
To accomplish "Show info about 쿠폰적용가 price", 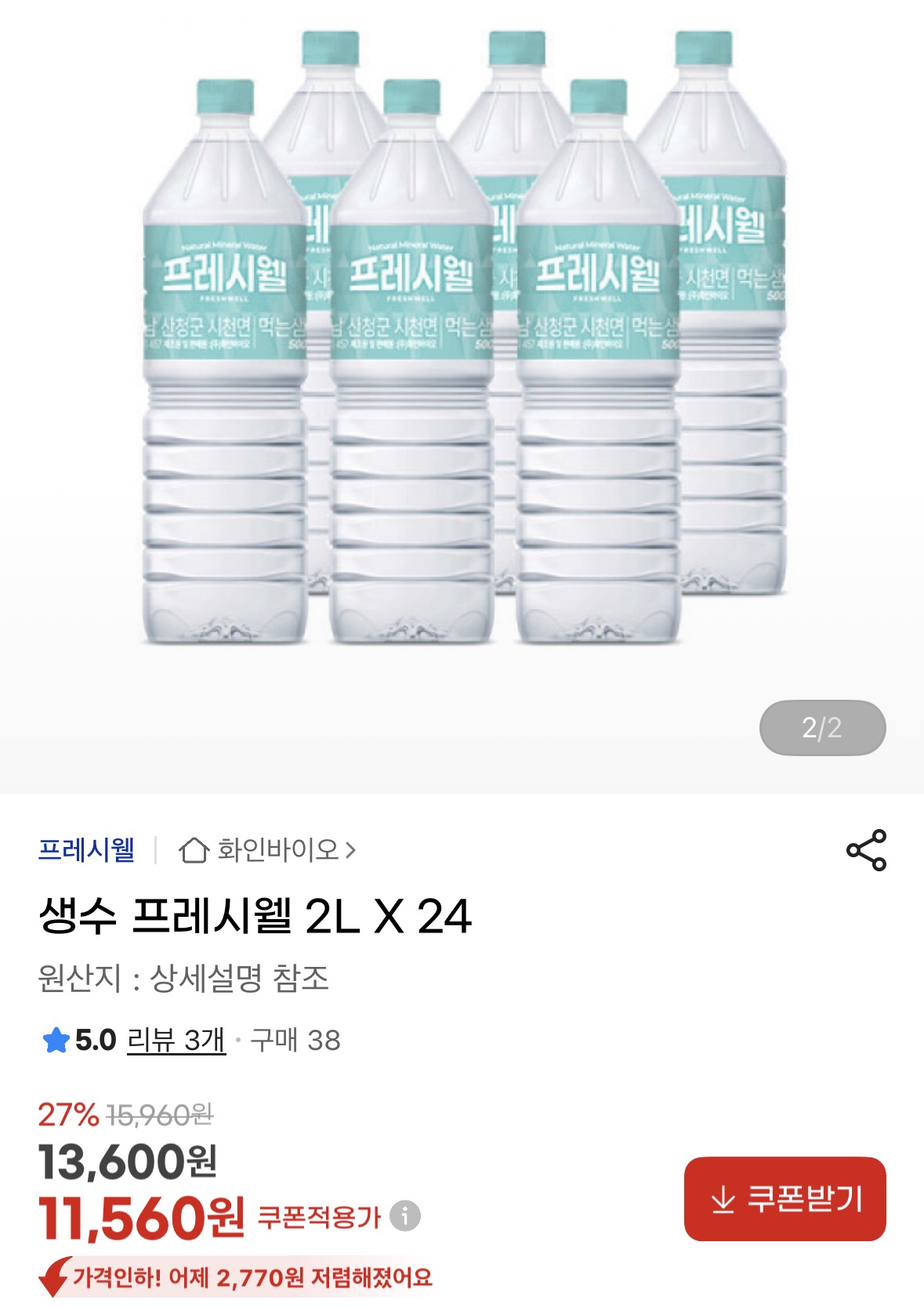I will (x=405, y=1216).
